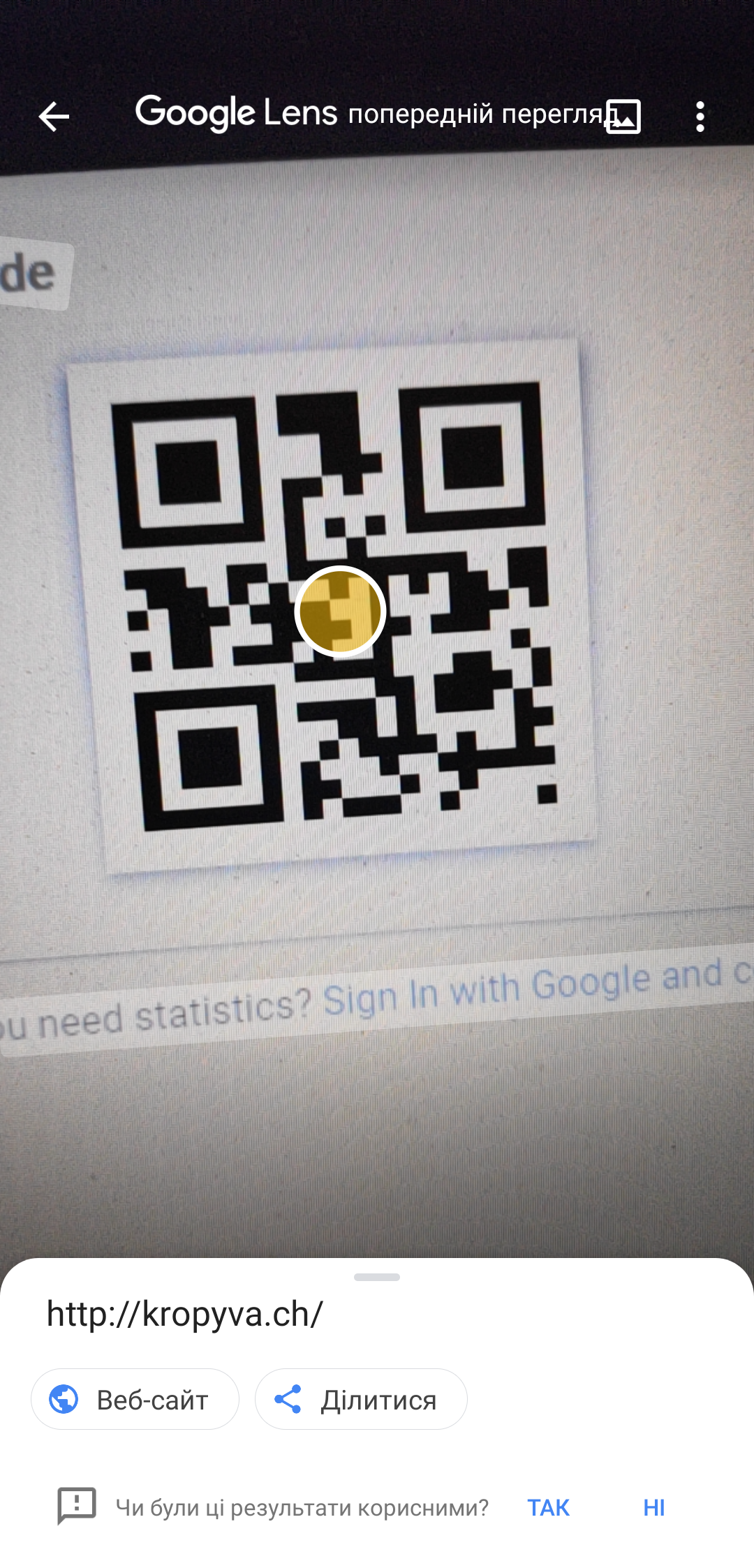Image resolution: width=754 pixels, height=1568 pixels.
Task: Share the link via Ділитися chip
Action: click(361, 1399)
